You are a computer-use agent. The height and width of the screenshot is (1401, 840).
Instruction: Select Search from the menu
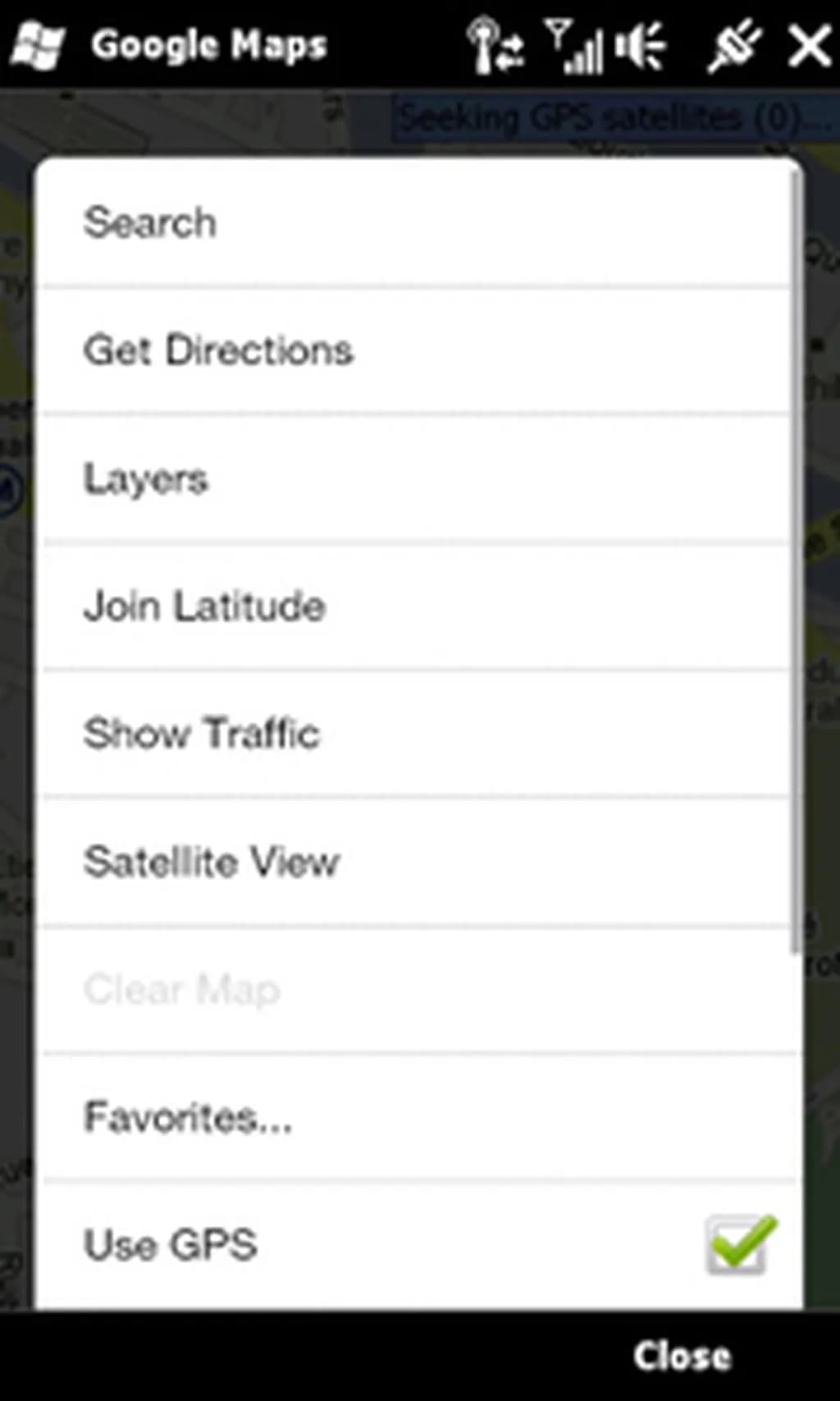(x=150, y=222)
